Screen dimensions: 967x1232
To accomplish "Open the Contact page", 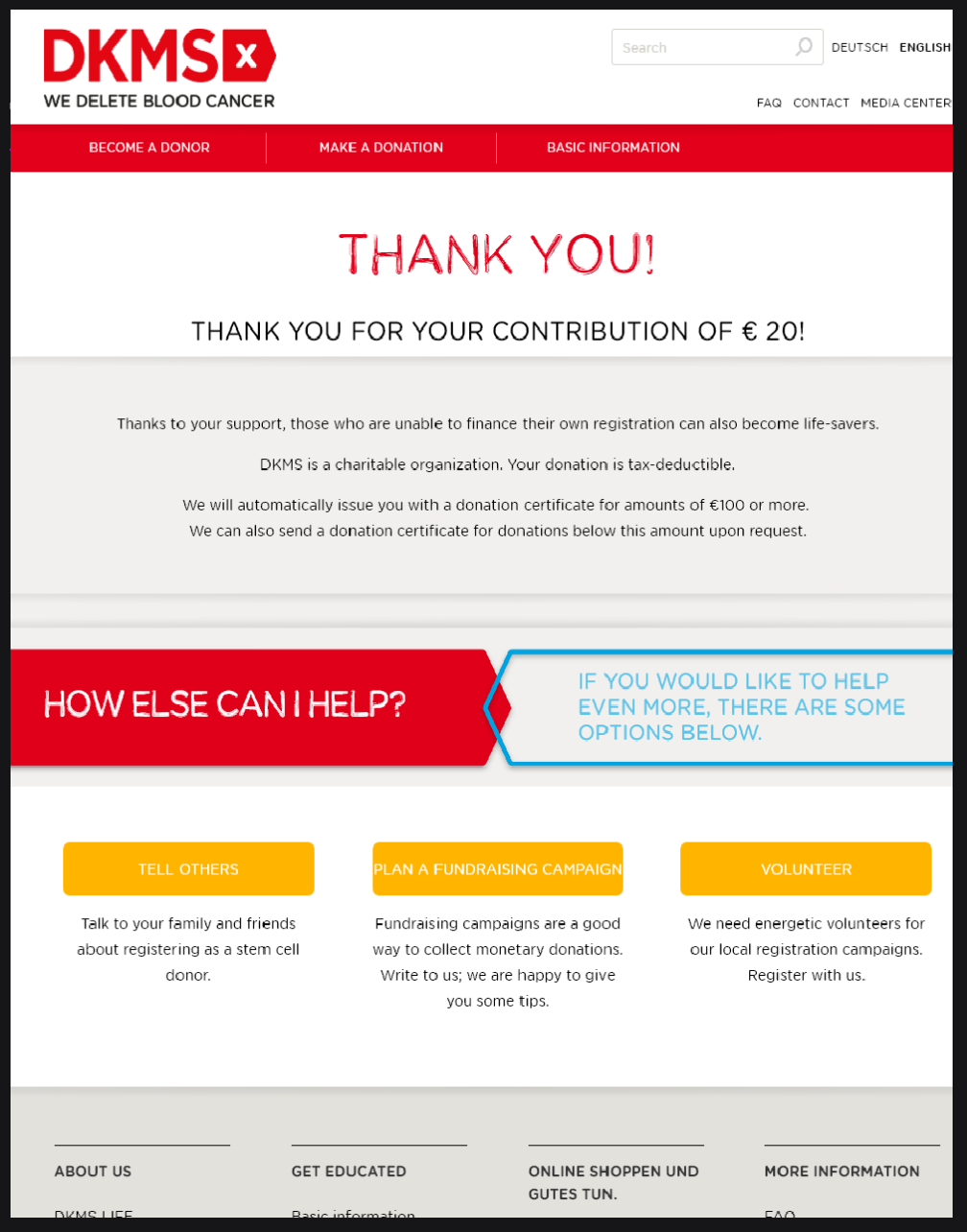I will tap(821, 103).
